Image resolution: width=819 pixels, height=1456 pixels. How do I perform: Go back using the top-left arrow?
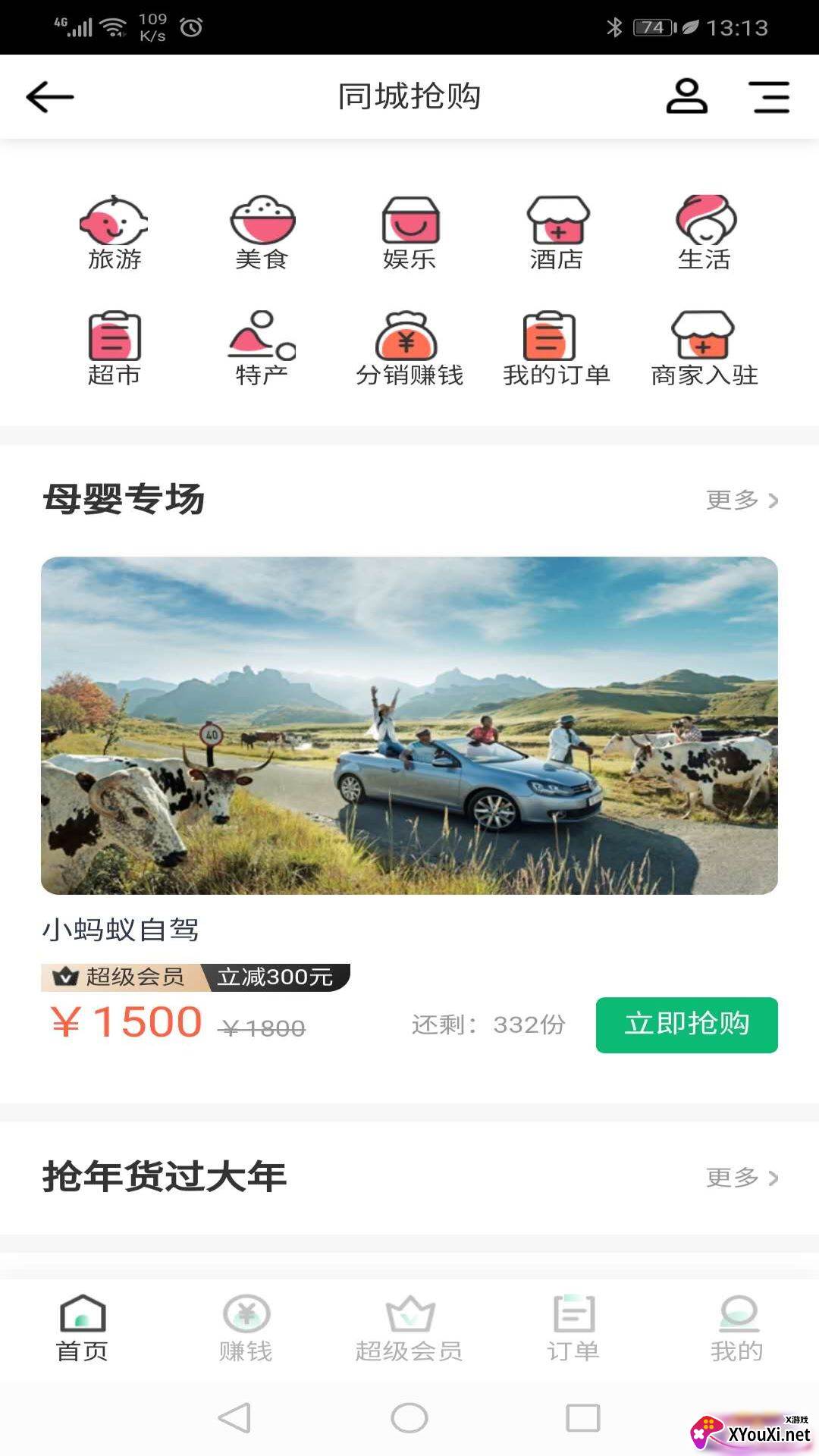tap(50, 97)
